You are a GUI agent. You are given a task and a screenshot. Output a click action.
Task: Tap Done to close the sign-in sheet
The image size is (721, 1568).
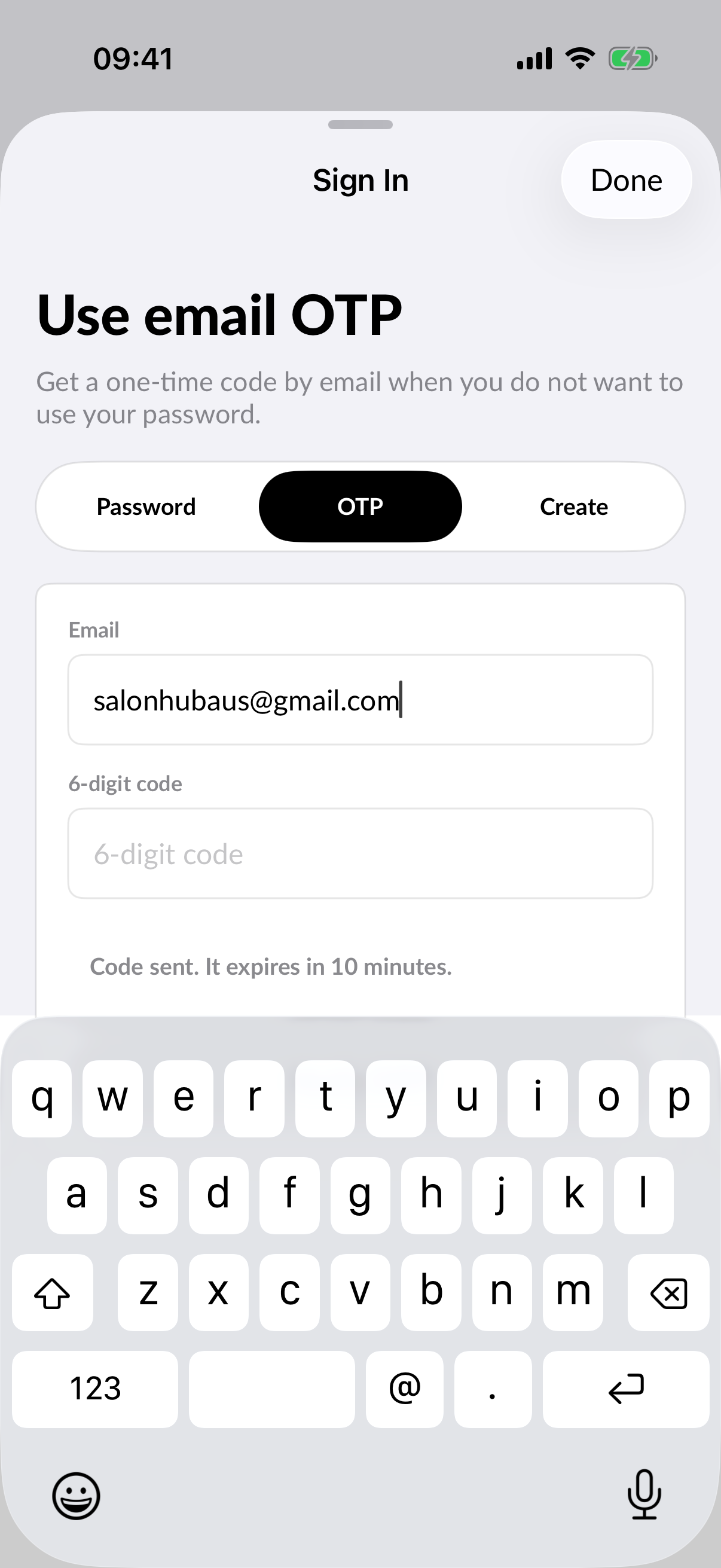626,180
